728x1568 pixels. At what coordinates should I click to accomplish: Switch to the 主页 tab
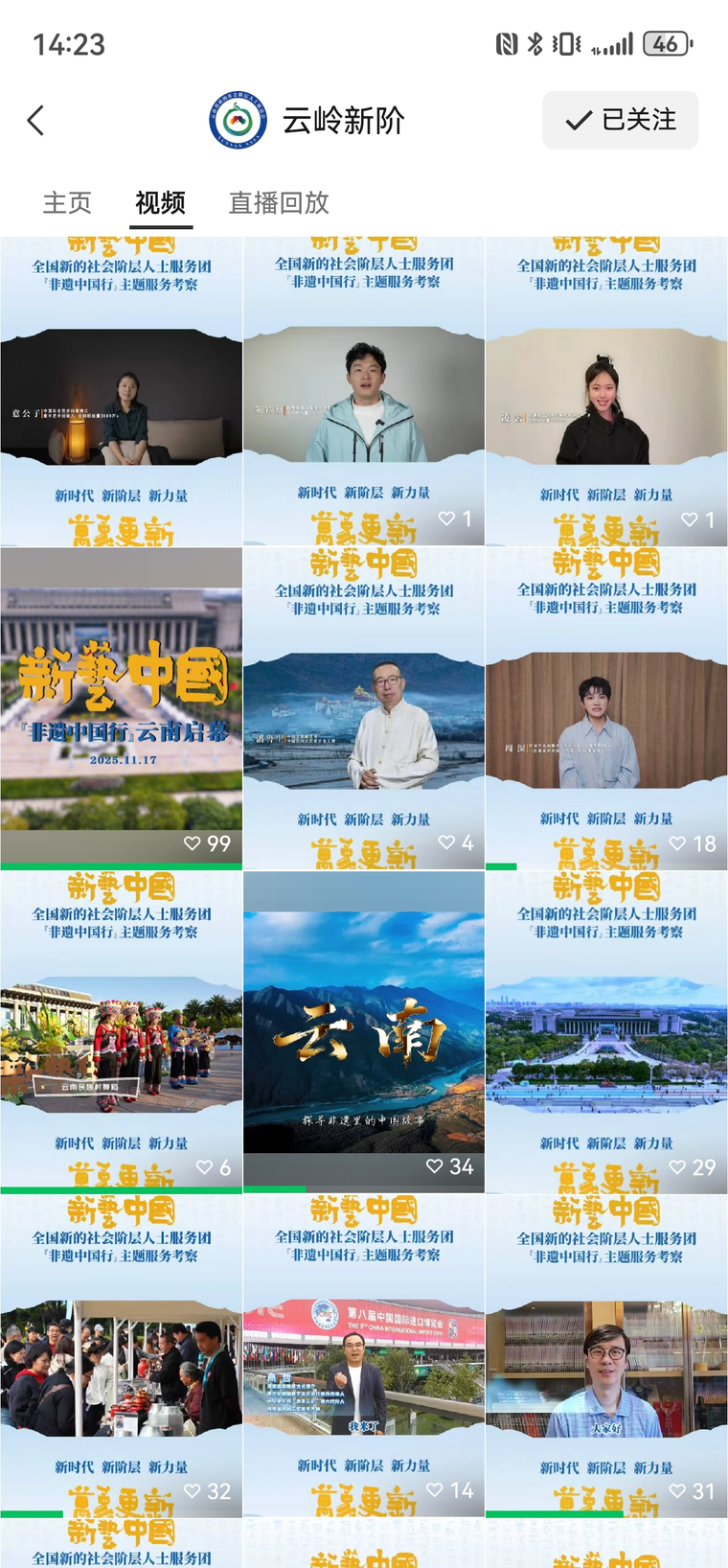point(67,202)
